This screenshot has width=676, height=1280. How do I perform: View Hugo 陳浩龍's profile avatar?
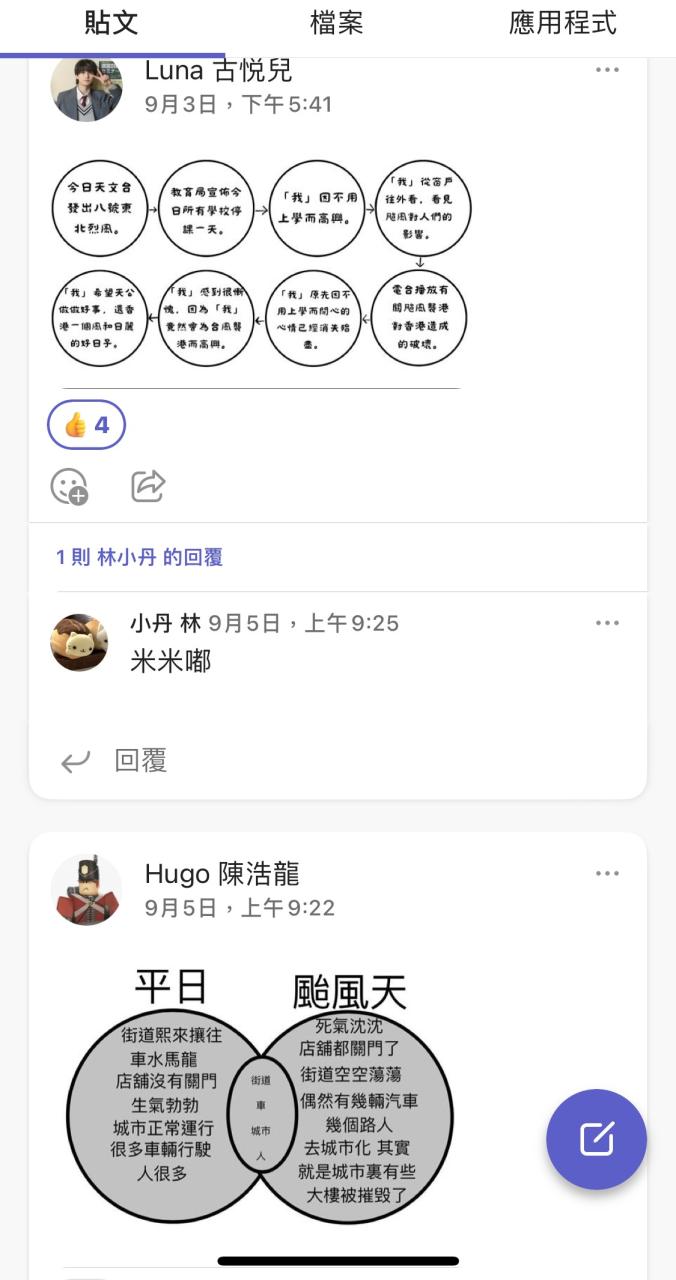point(87,890)
